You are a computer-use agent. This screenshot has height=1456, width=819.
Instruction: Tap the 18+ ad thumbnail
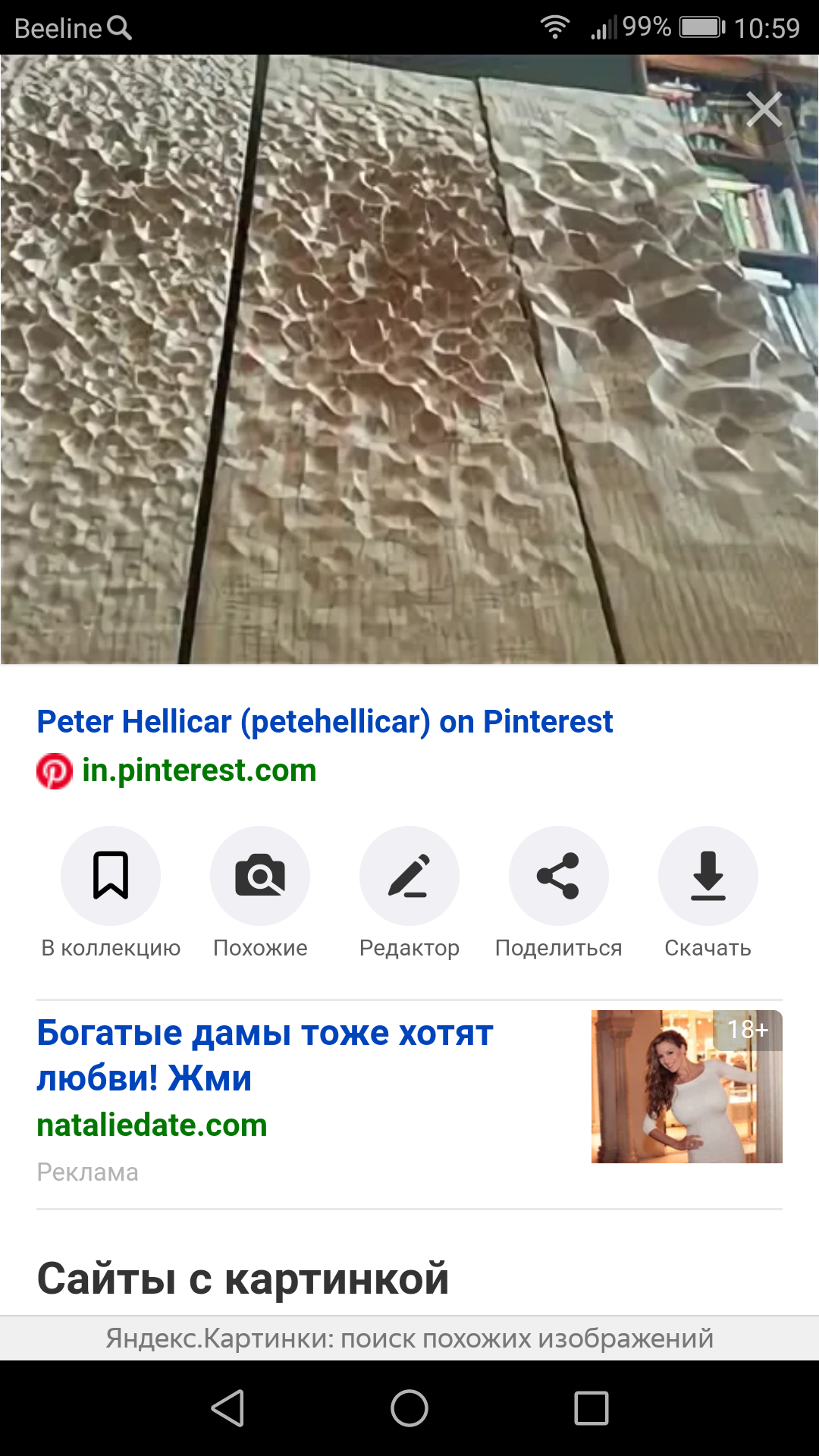686,1087
